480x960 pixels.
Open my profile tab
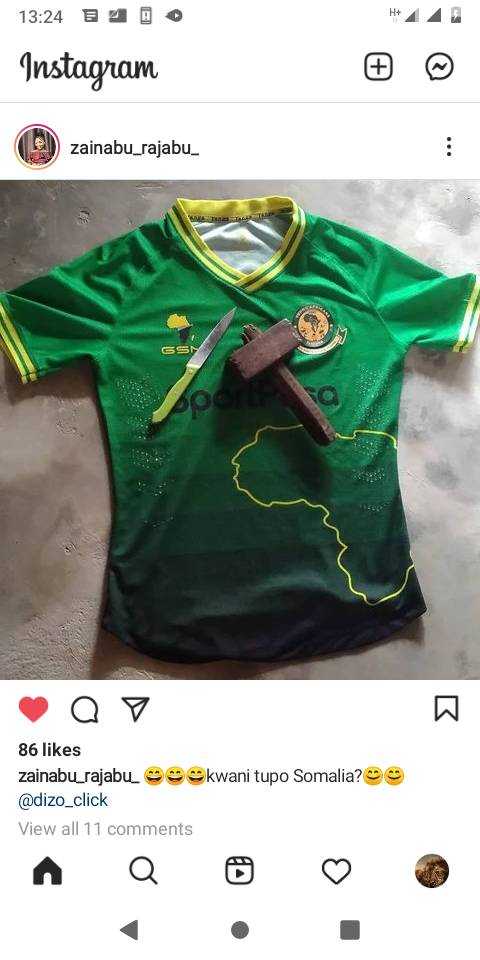click(x=432, y=871)
